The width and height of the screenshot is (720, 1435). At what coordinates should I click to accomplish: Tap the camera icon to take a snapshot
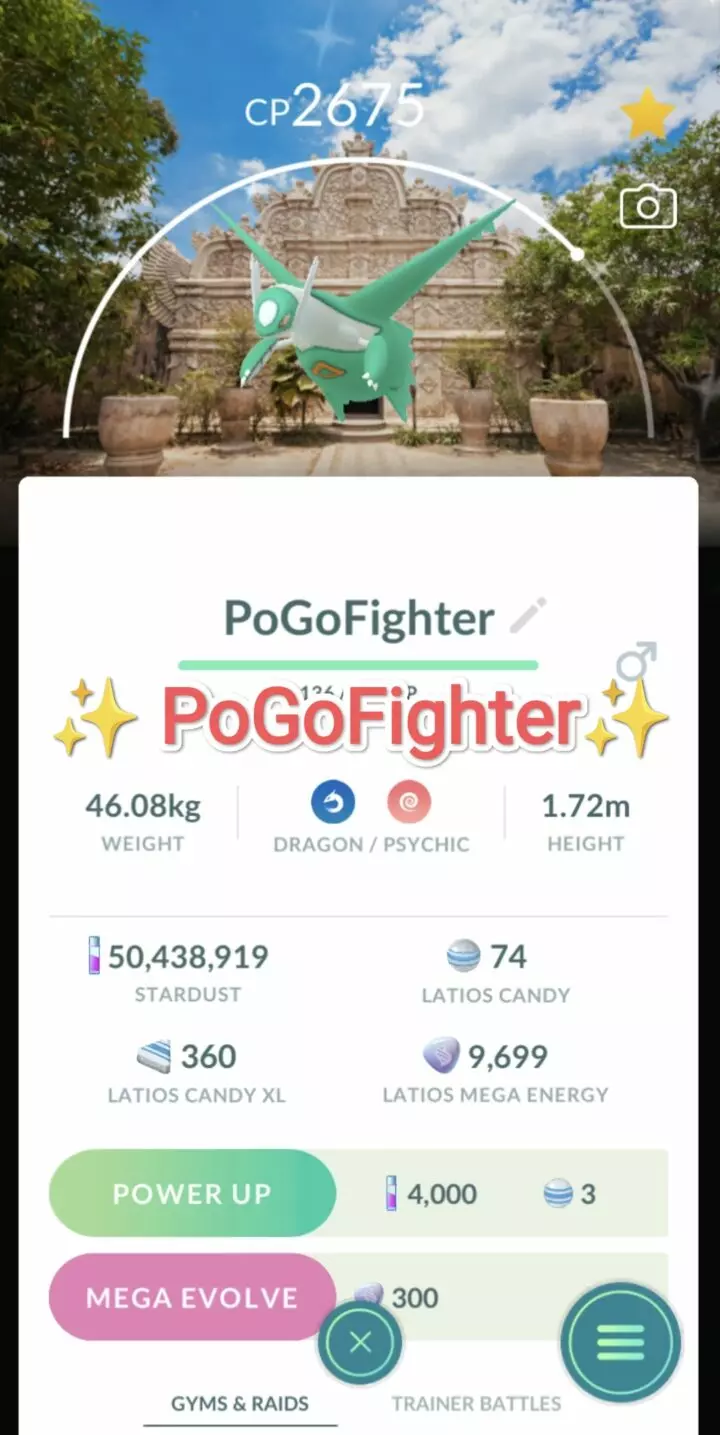647,206
